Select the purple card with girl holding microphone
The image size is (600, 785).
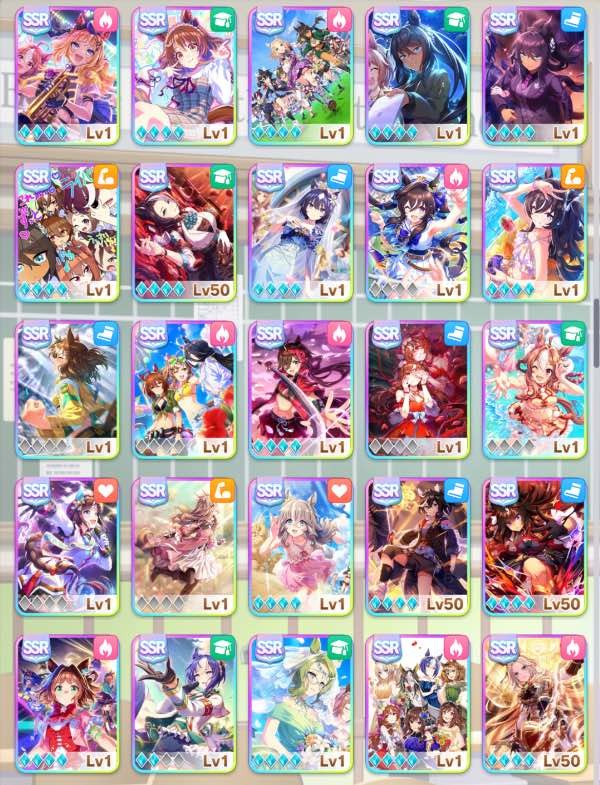pos(67,546)
